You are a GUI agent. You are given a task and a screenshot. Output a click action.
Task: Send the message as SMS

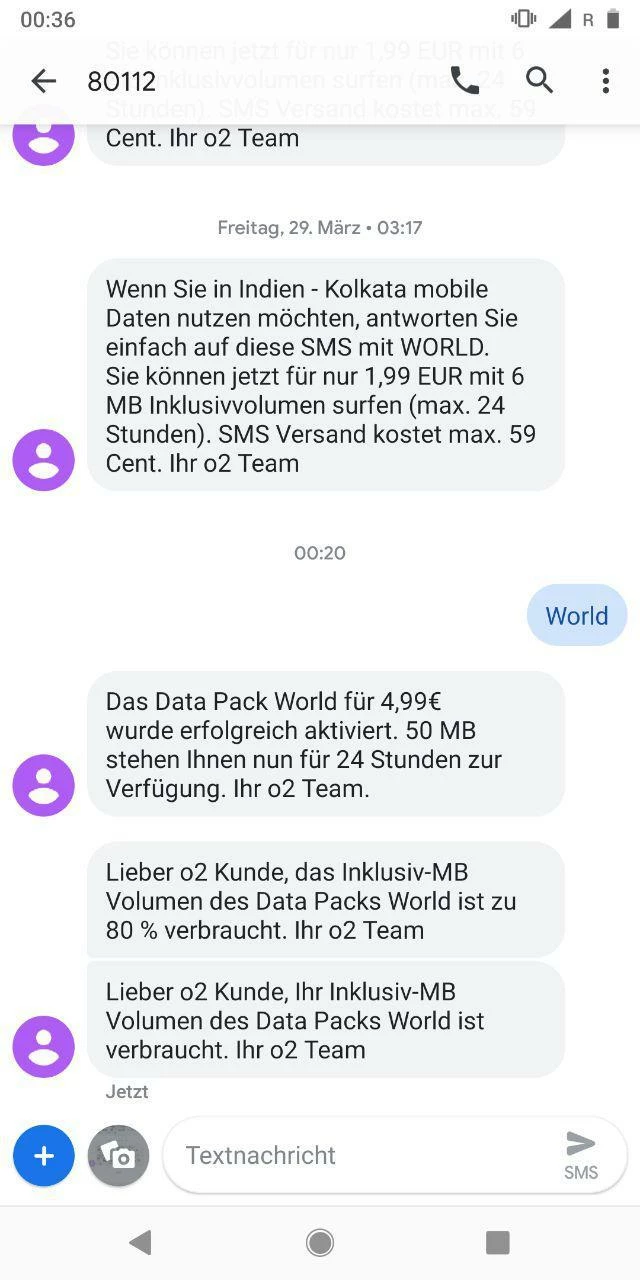580,1154
